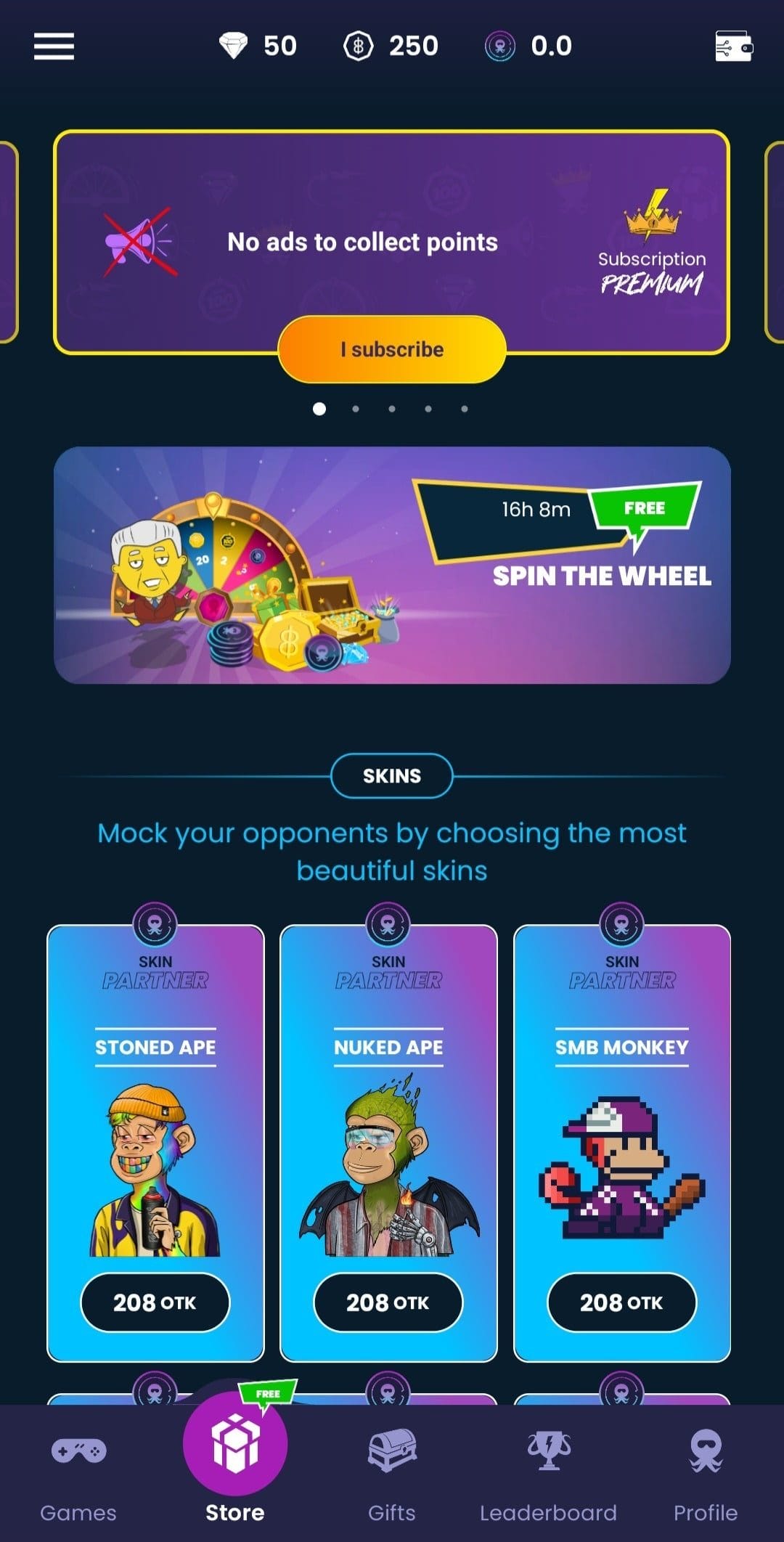The image size is (784, 1542).
Task: Tap the coin balance of 250
Action: 391,46
